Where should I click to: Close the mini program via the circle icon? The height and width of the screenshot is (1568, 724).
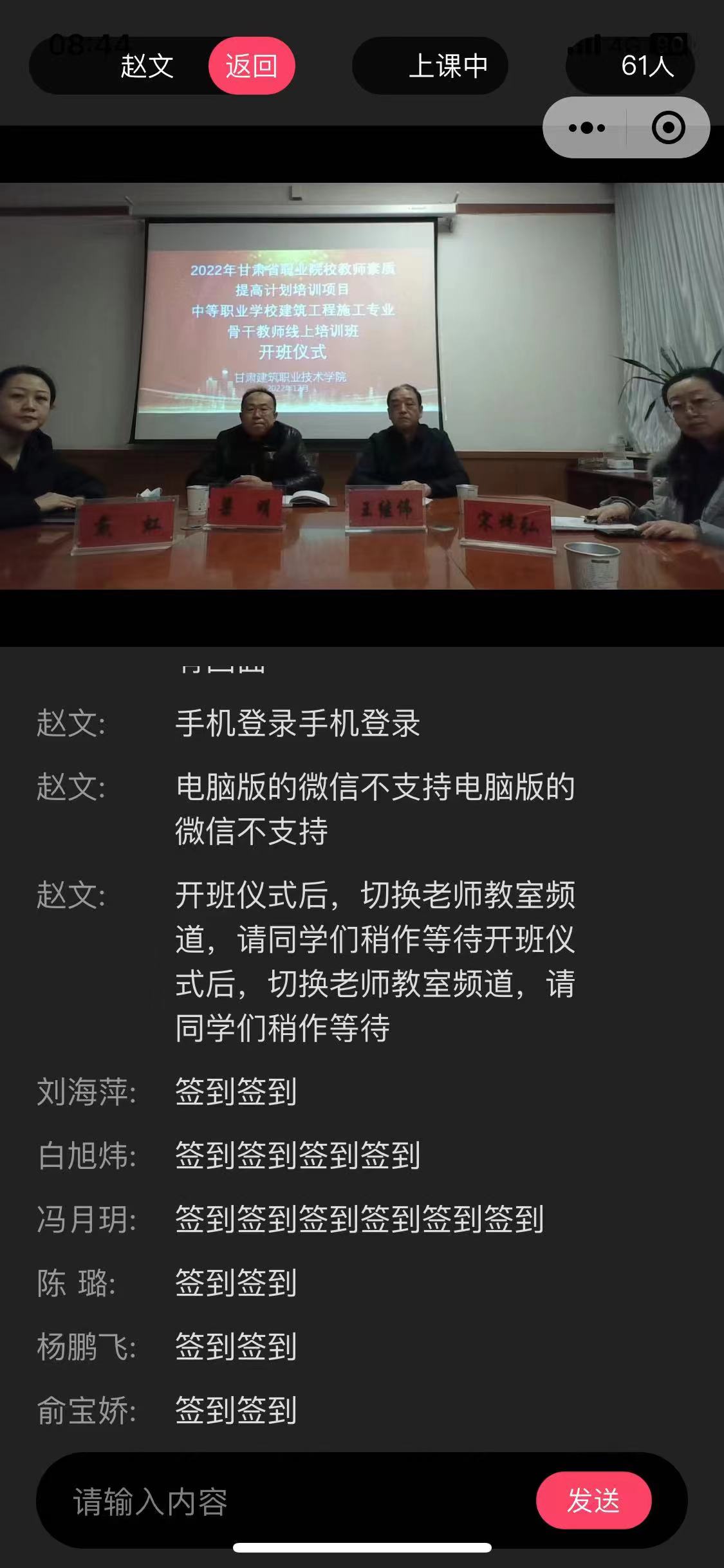(668, 127)
